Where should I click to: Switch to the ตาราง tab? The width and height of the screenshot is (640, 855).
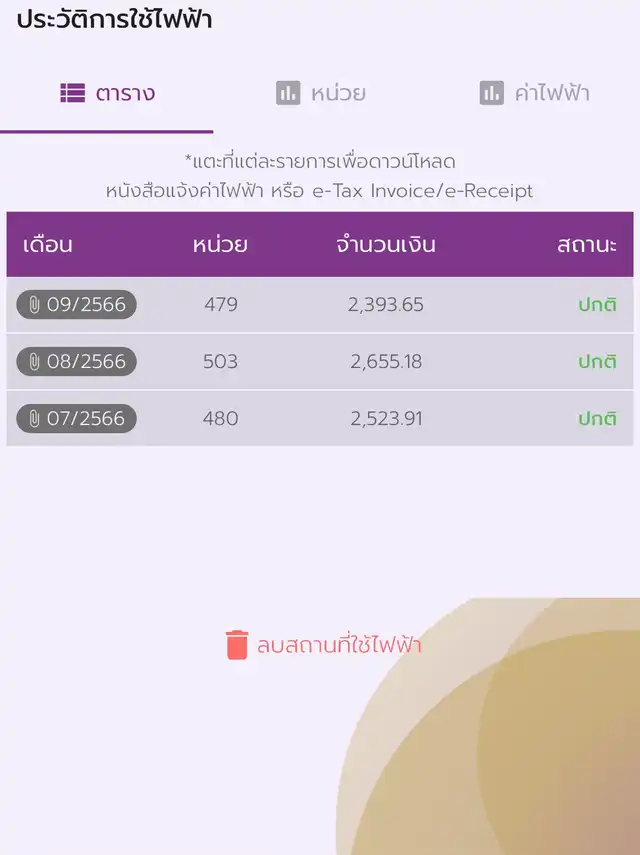tap(107, 93)
